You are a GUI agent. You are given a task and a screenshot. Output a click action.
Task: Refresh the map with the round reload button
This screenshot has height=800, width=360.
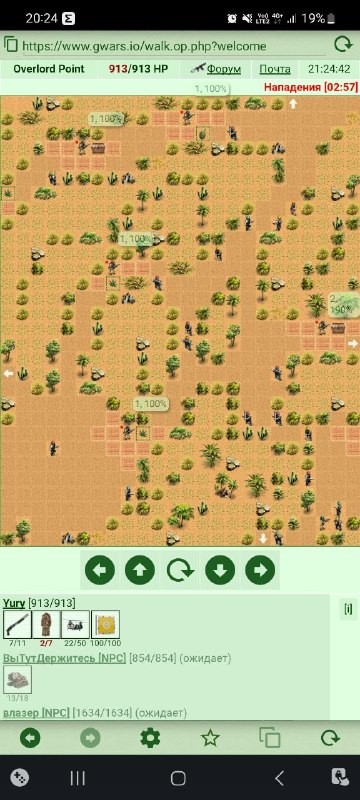pos(180,570)
